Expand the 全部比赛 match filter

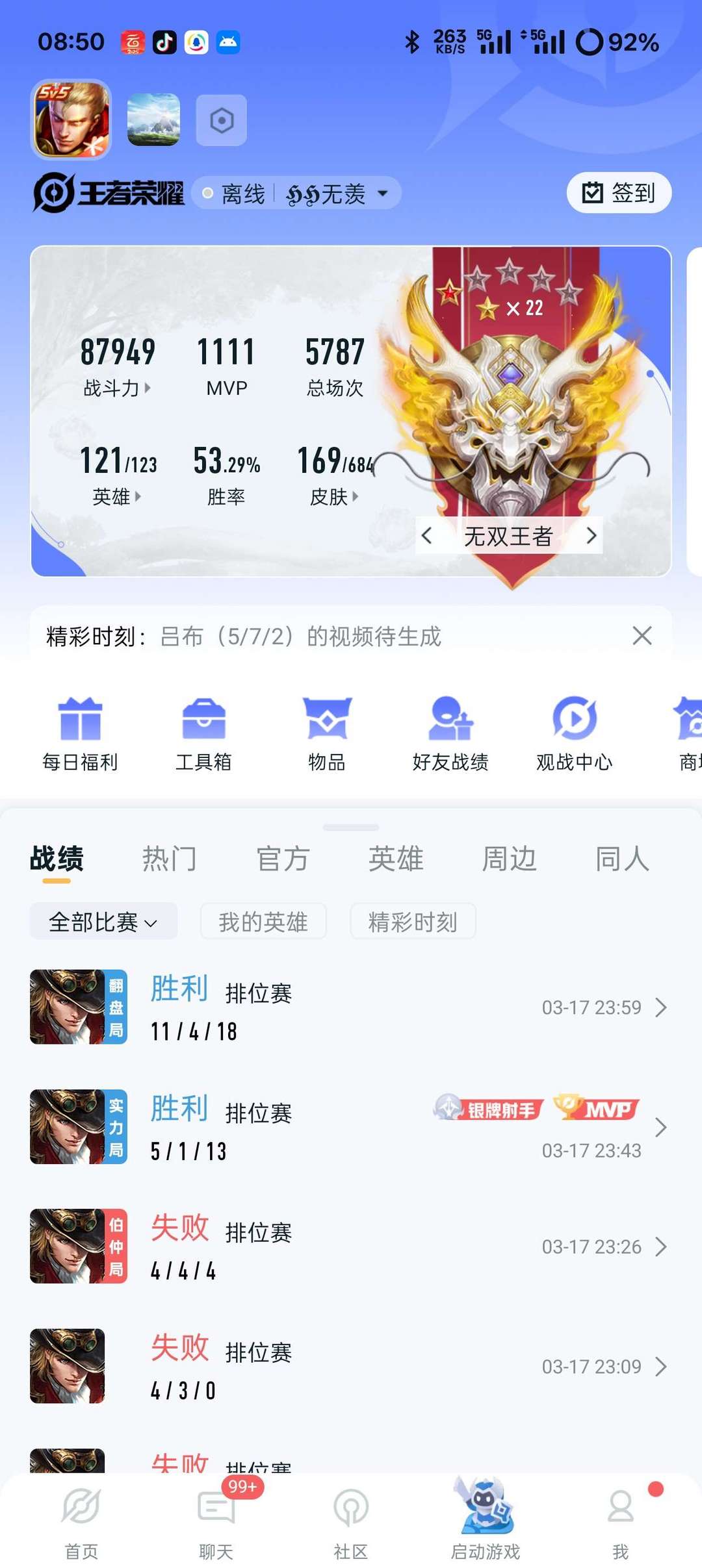[103, 921]
